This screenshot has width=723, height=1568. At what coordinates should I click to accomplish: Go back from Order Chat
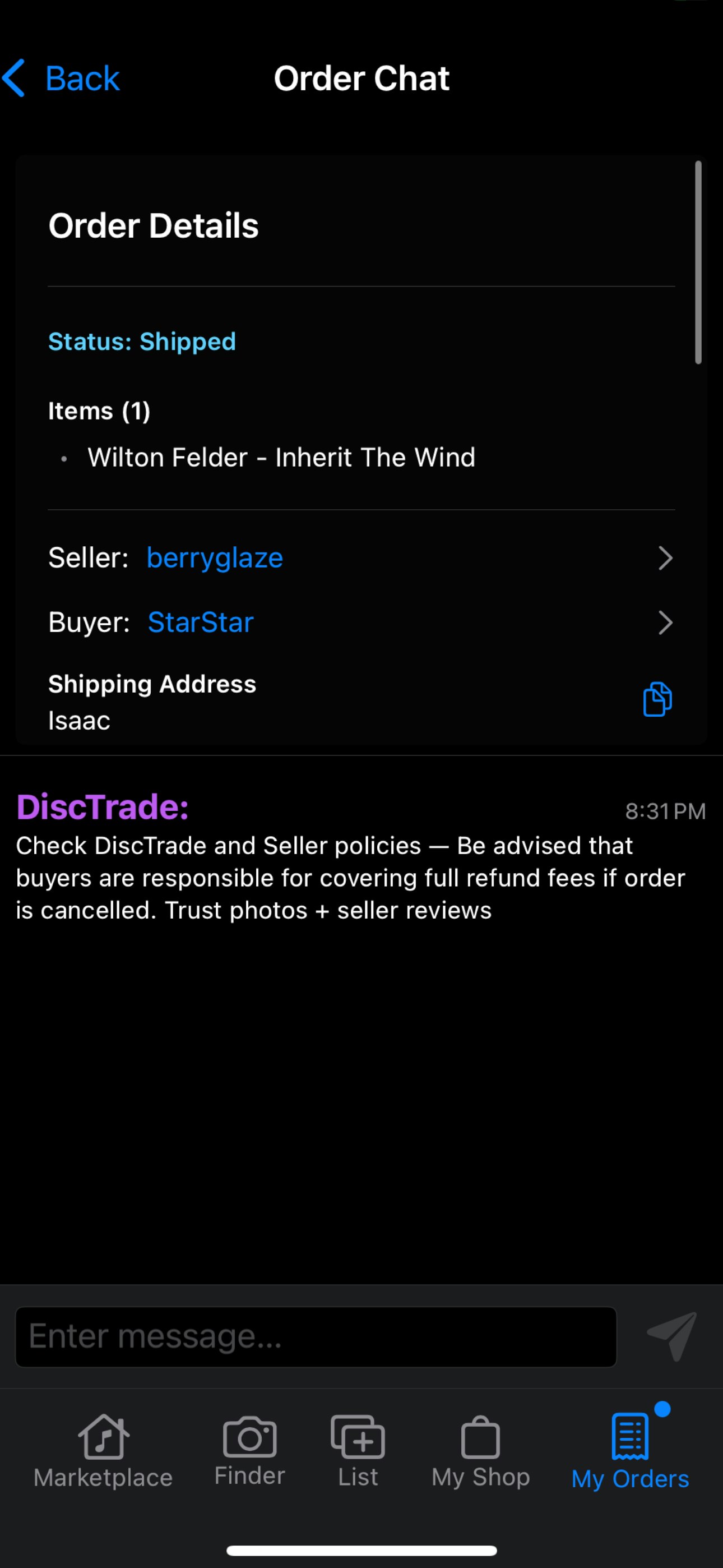click(61, 79)
